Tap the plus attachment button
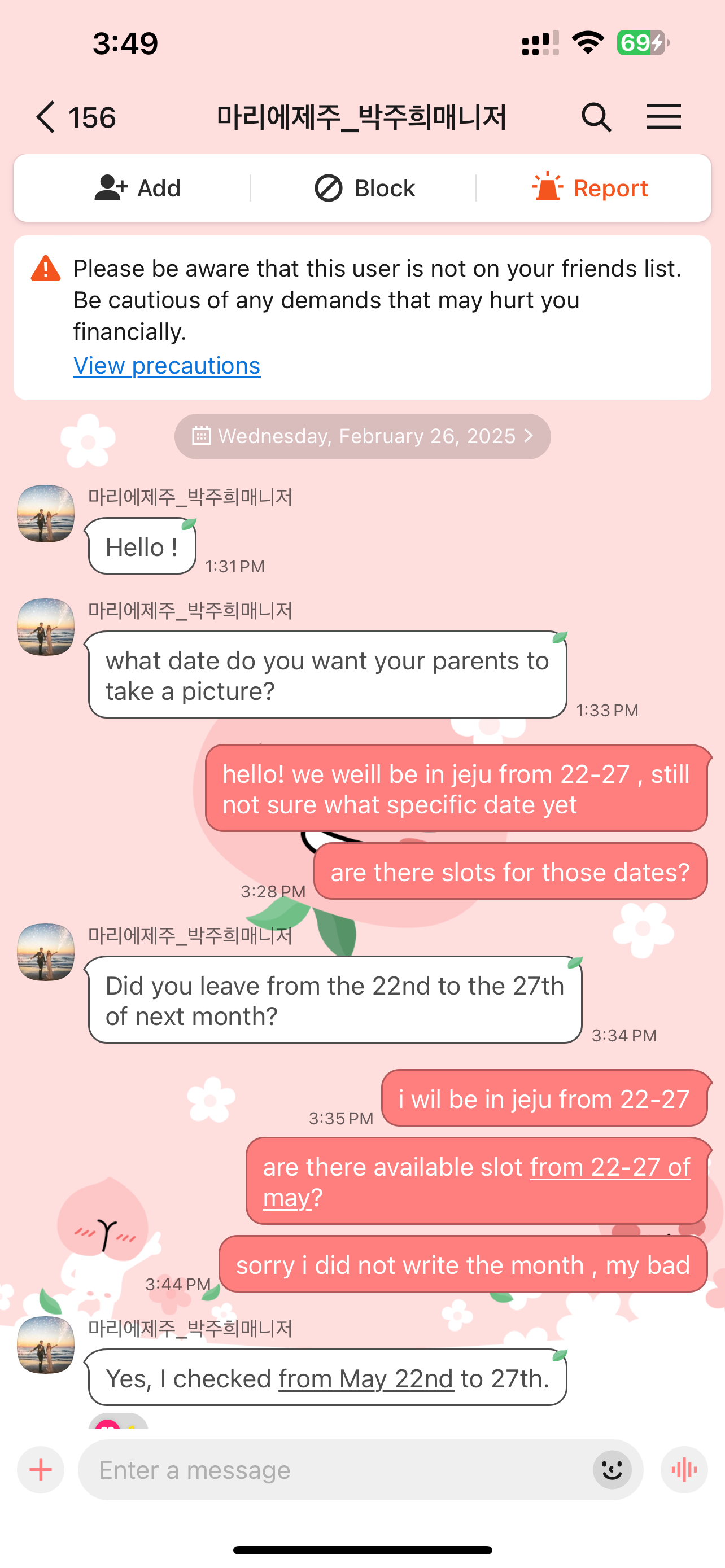The height and width of the screenshot is (1568, 725). (x=41, y=1469)
